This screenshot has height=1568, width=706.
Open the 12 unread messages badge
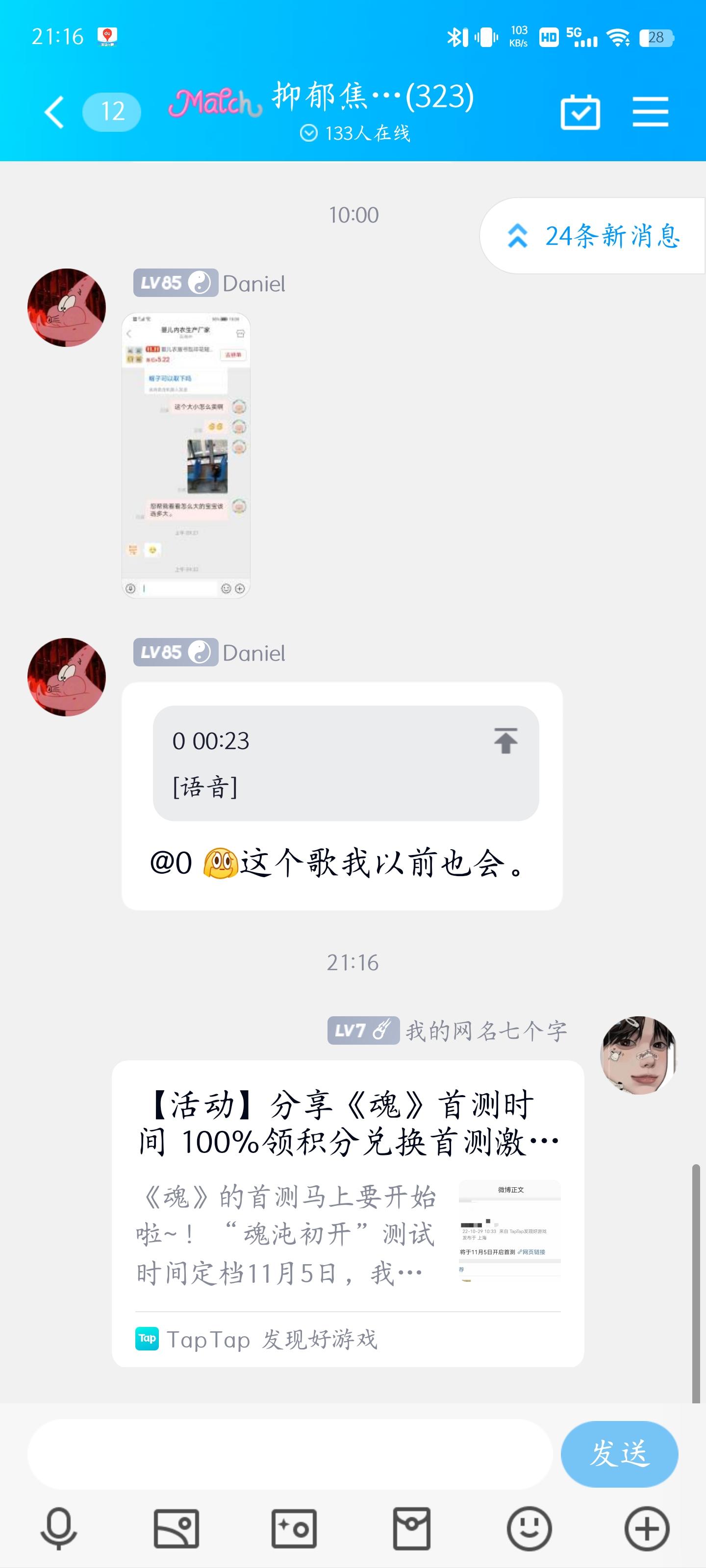[x=111, y=112]
